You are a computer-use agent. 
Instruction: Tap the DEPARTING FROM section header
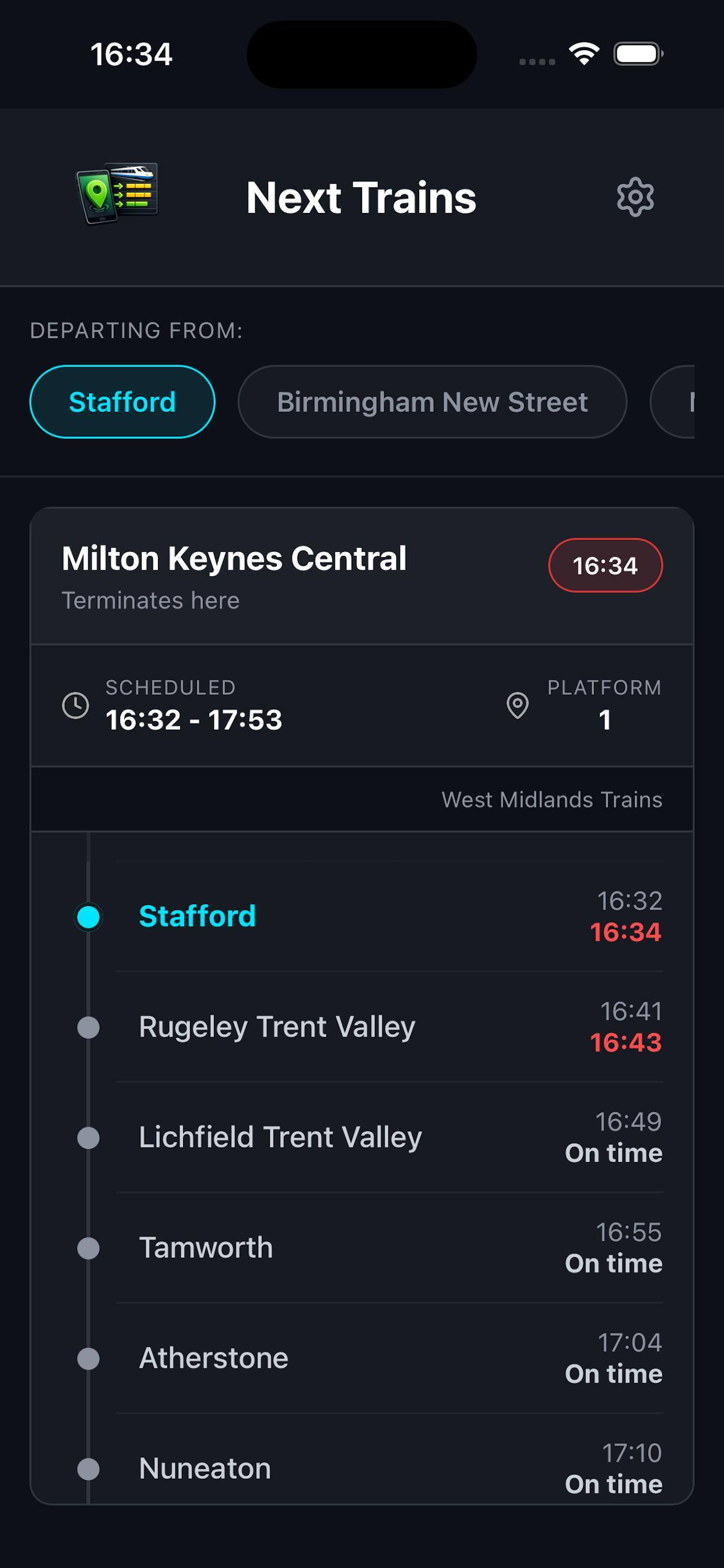pyautogui.click(x=135, y=331)
